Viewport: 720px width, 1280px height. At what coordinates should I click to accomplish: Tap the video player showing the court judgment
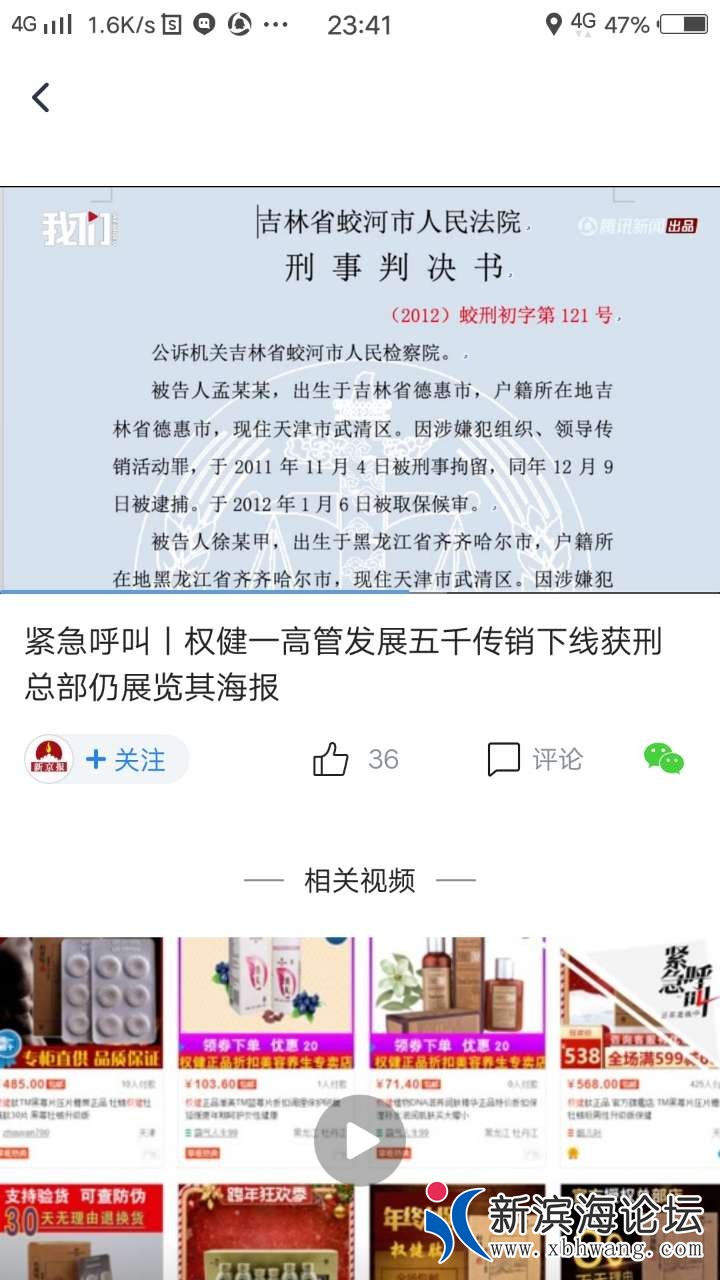tap(360, 390)
